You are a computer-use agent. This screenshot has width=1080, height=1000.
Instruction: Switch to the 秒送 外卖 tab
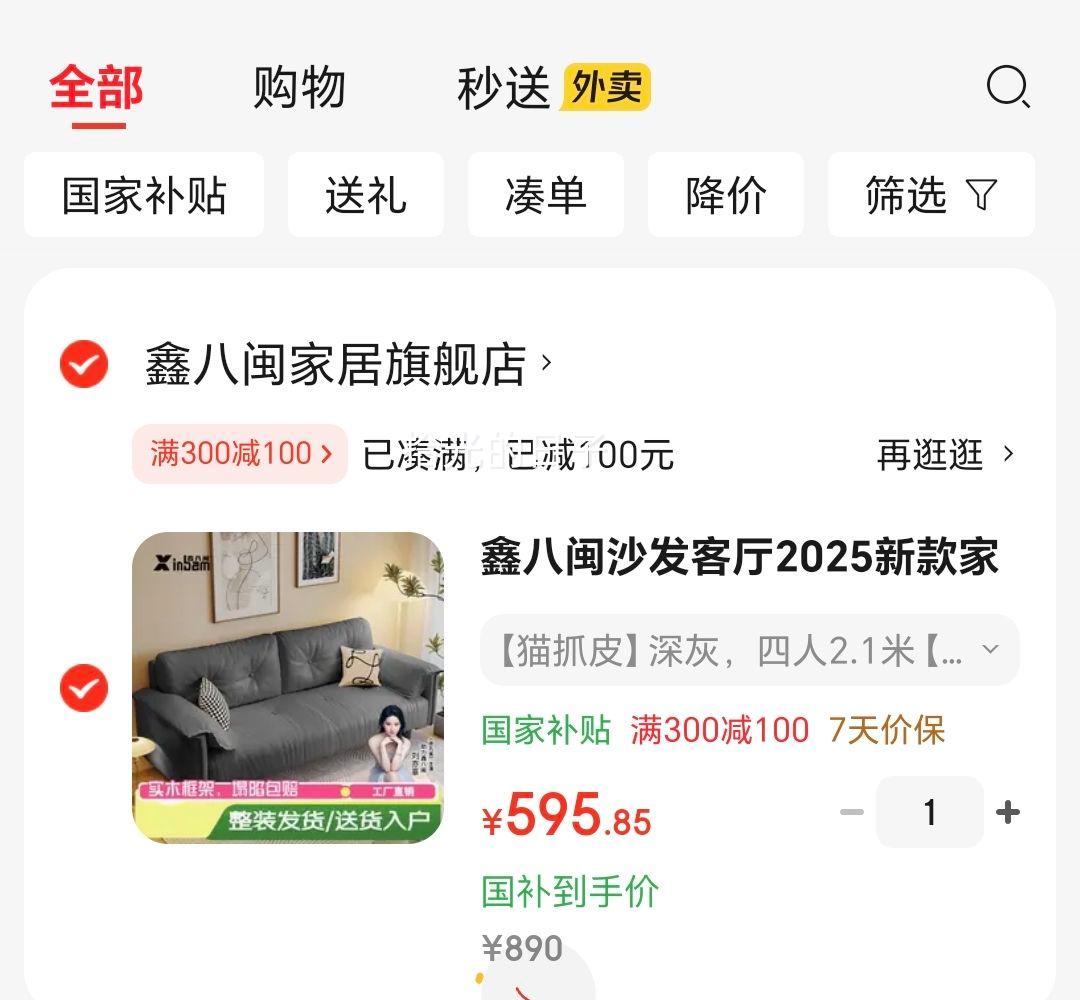click(553, 88)
